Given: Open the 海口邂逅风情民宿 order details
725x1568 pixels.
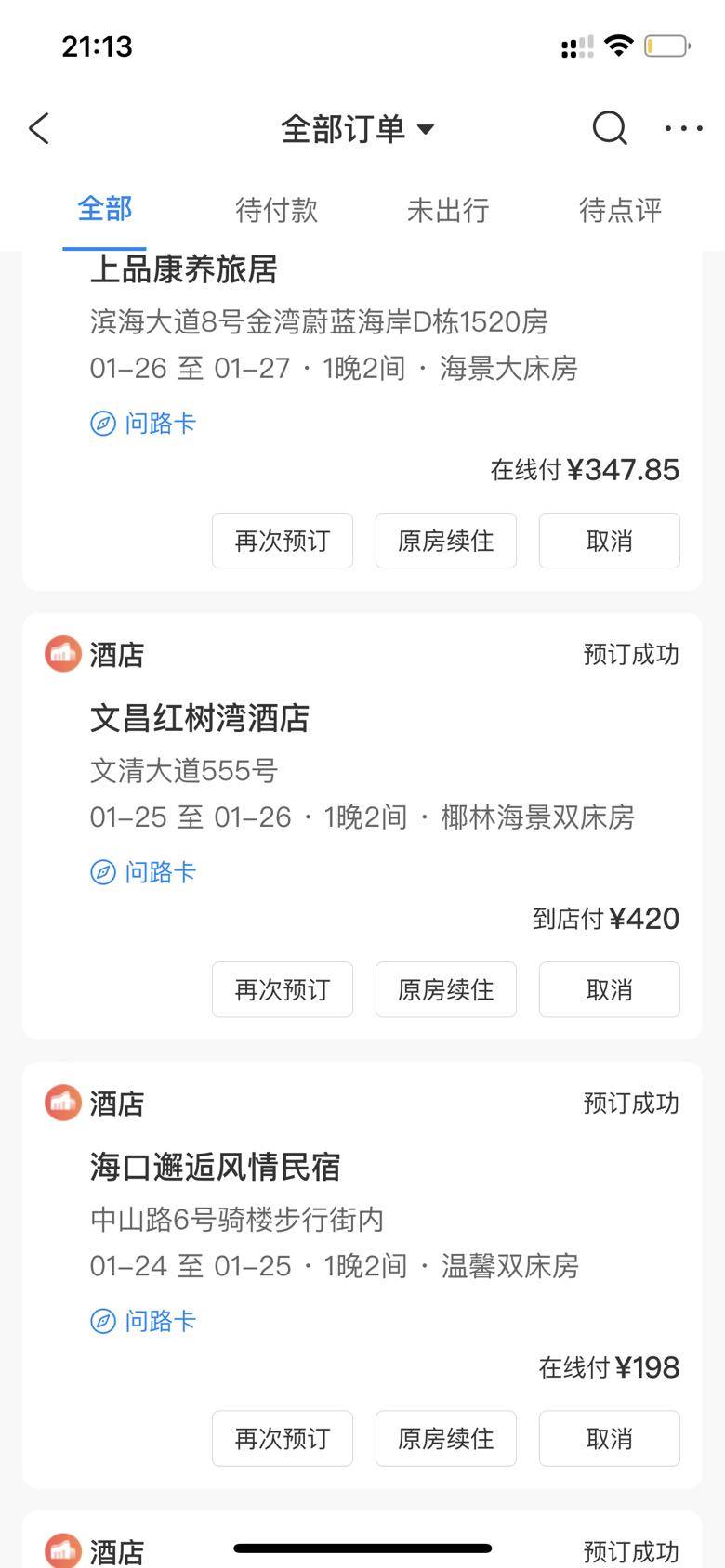Looking at the screenshot, I should pos(216,1167).
